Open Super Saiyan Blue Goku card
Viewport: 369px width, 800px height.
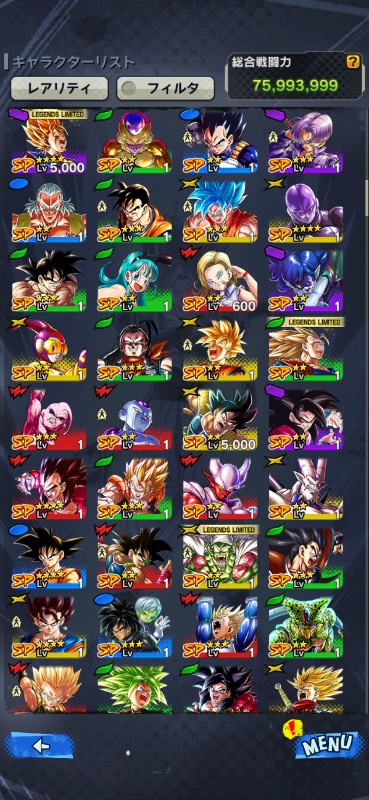coord(220,211)
